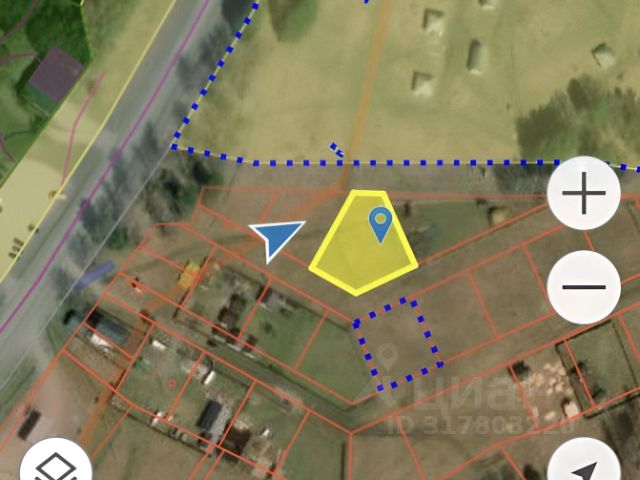This screenshot has height=480, width=640.
Task: Tap the blue pin on the highlighted plot
Action: (380, 224)
